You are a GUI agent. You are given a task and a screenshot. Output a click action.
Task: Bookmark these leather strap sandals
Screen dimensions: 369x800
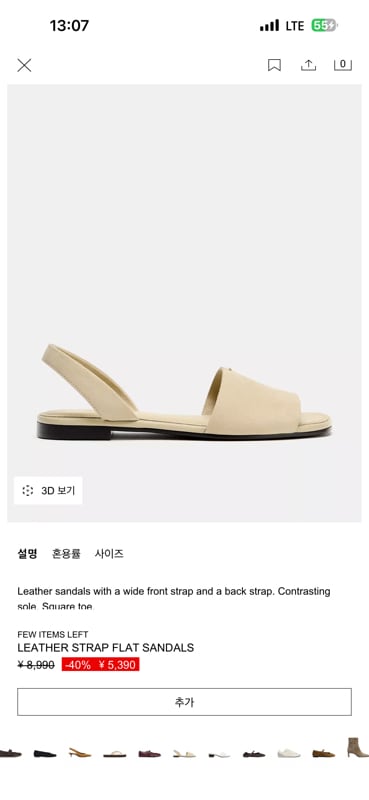click(x=274, y=65)
